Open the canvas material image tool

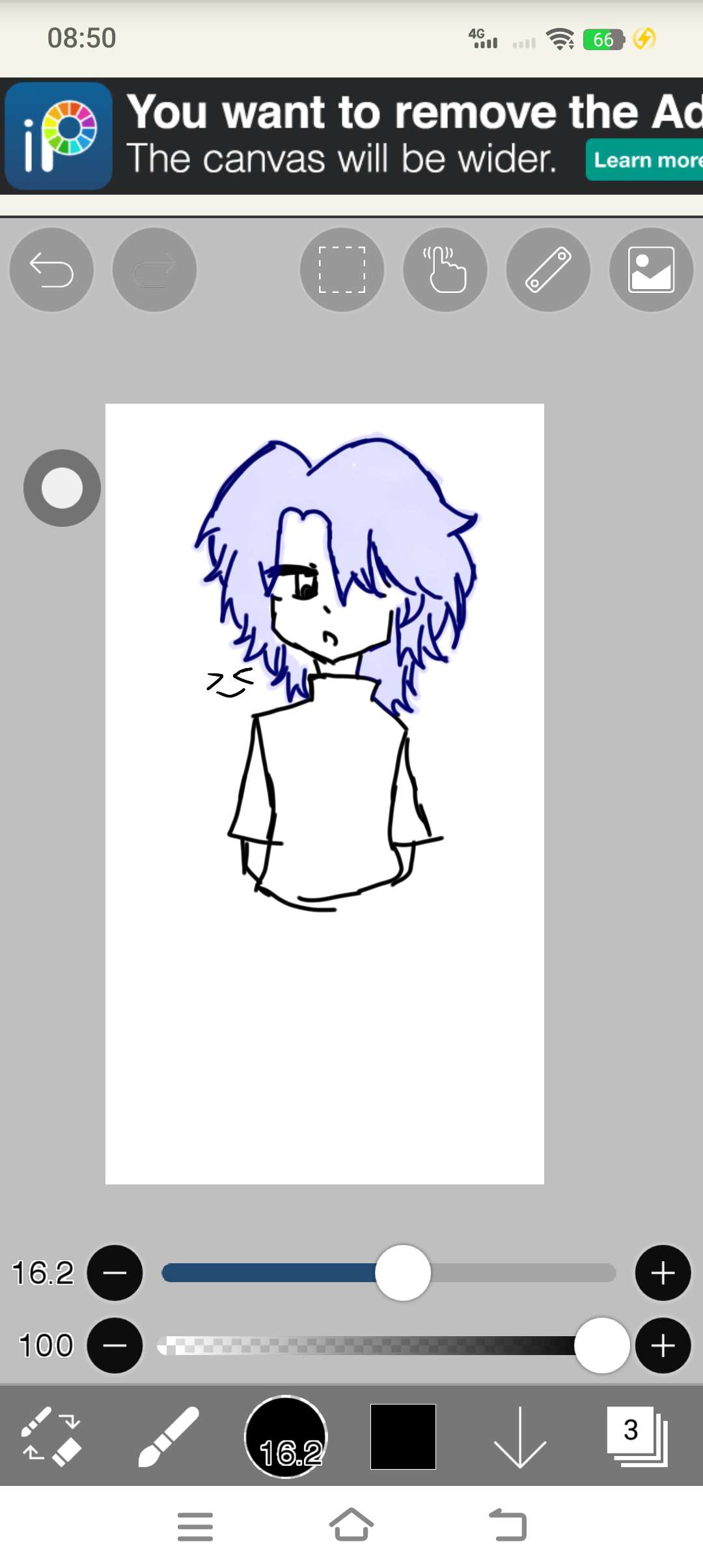point(651,270)
